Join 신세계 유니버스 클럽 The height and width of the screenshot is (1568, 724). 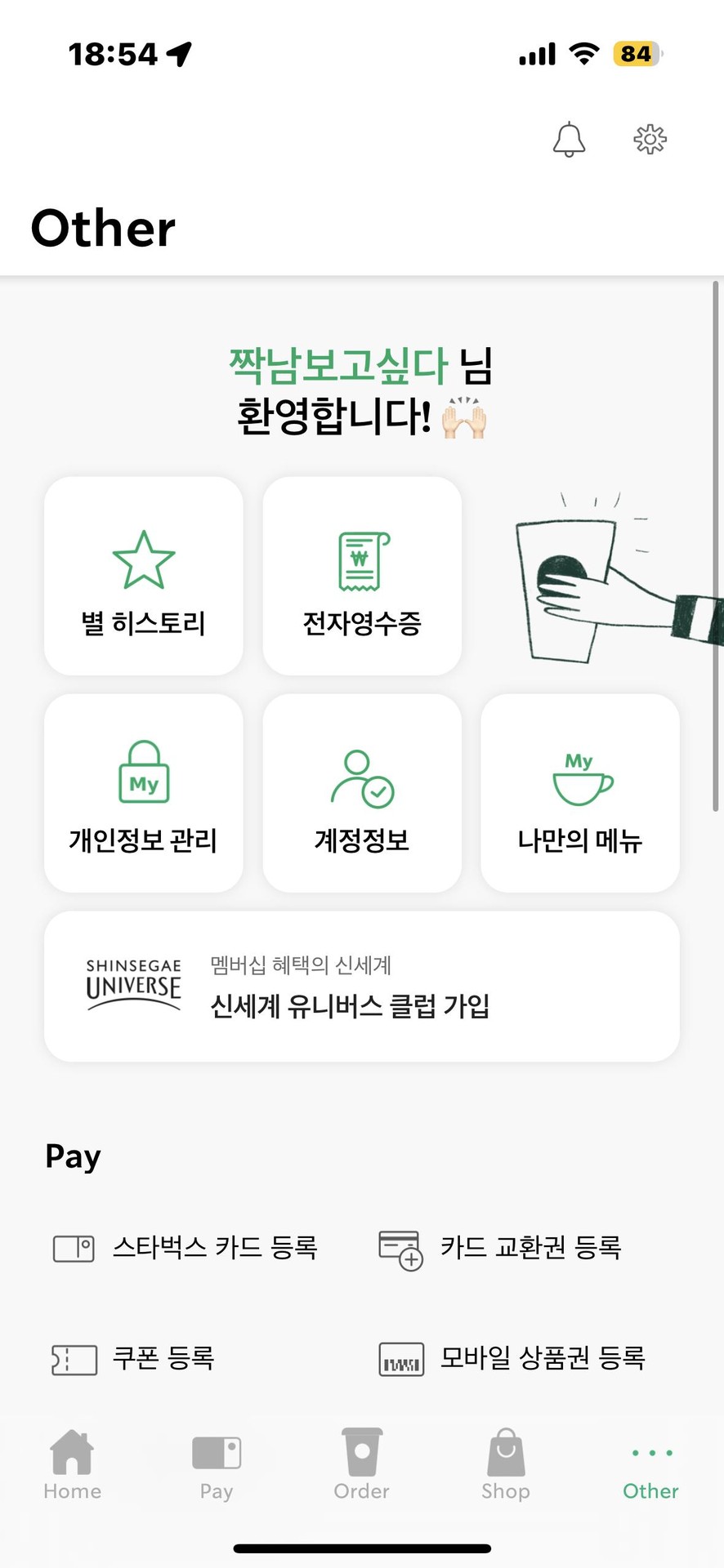click(362, 986)
